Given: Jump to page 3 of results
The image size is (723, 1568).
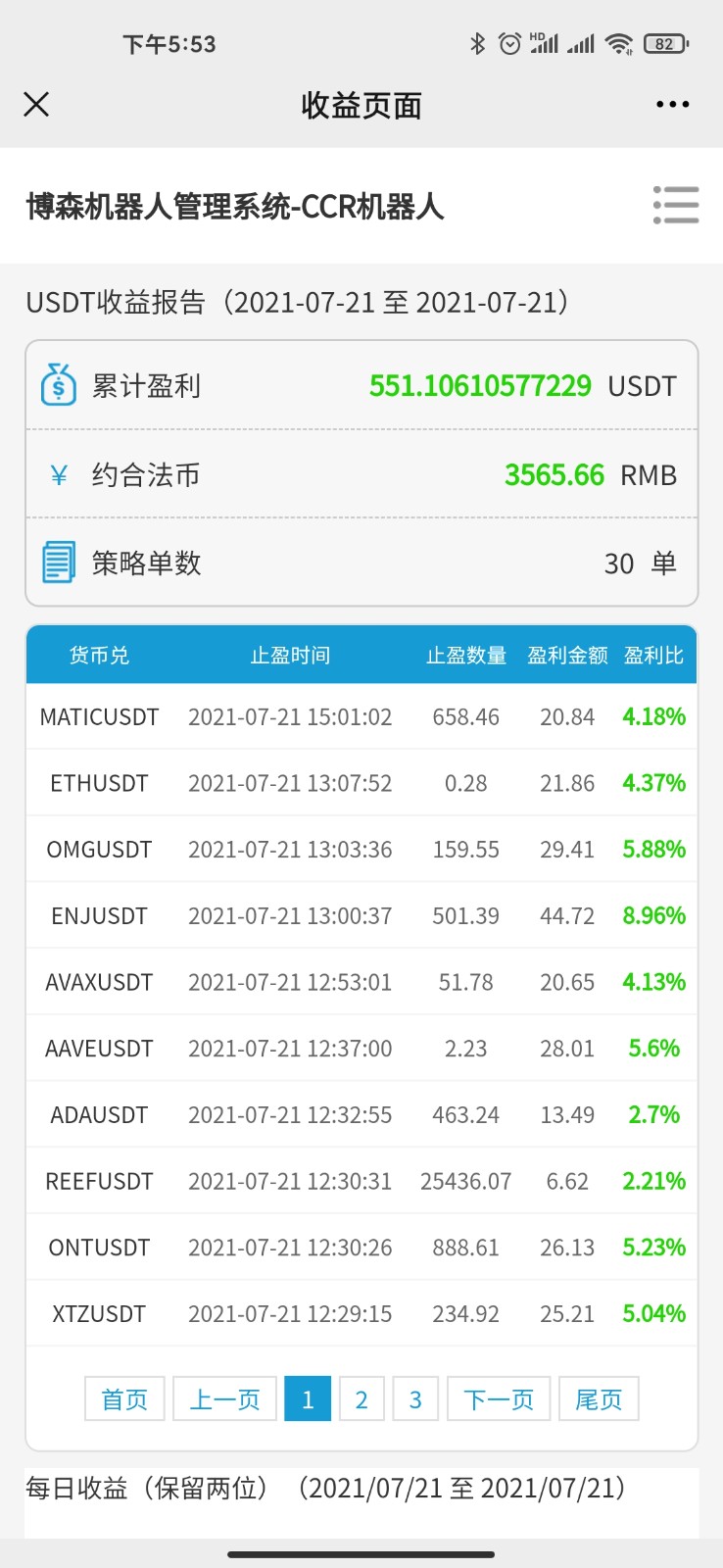Looking at the screenshot, I should pos(415,1398).
